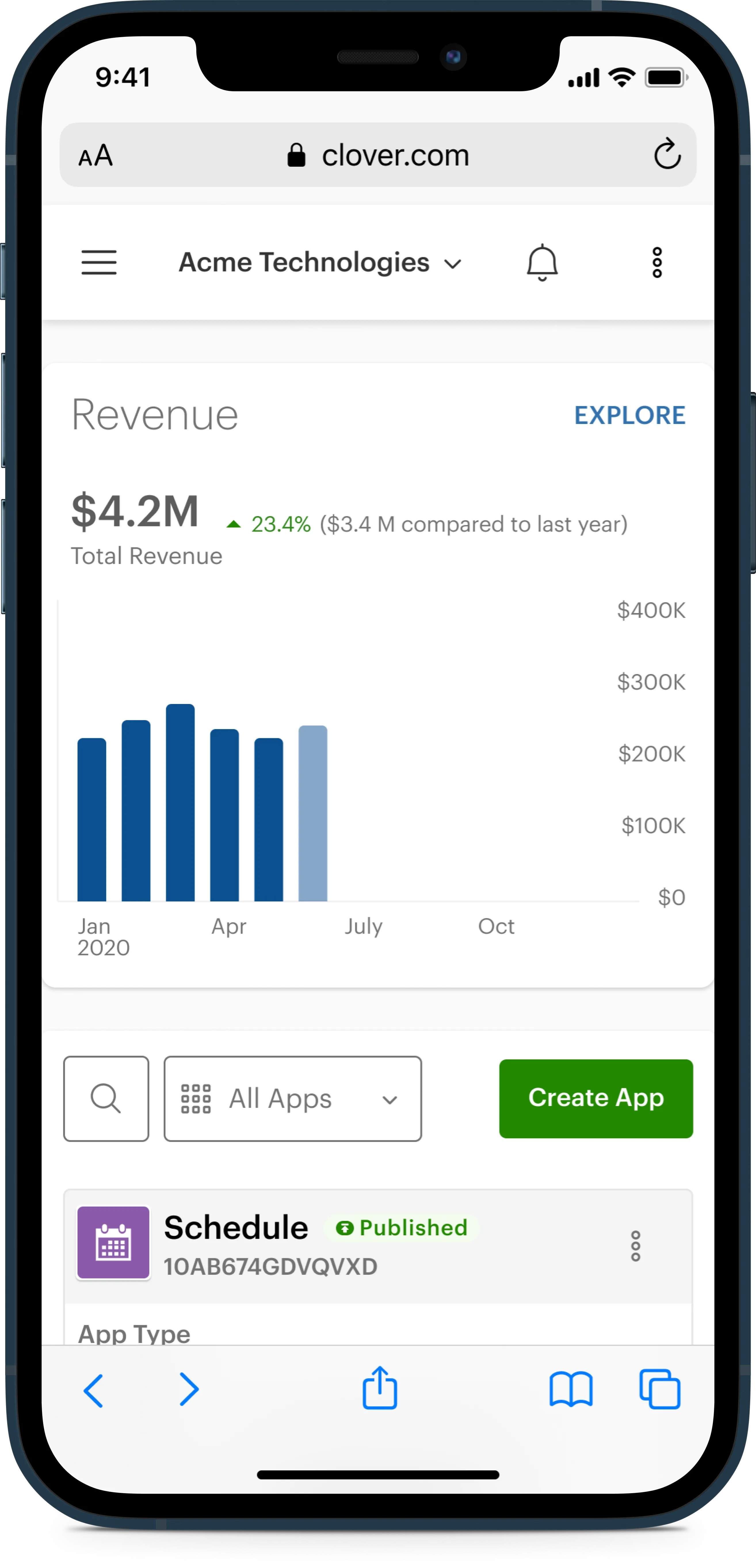Open the hamburger menu

99,262
